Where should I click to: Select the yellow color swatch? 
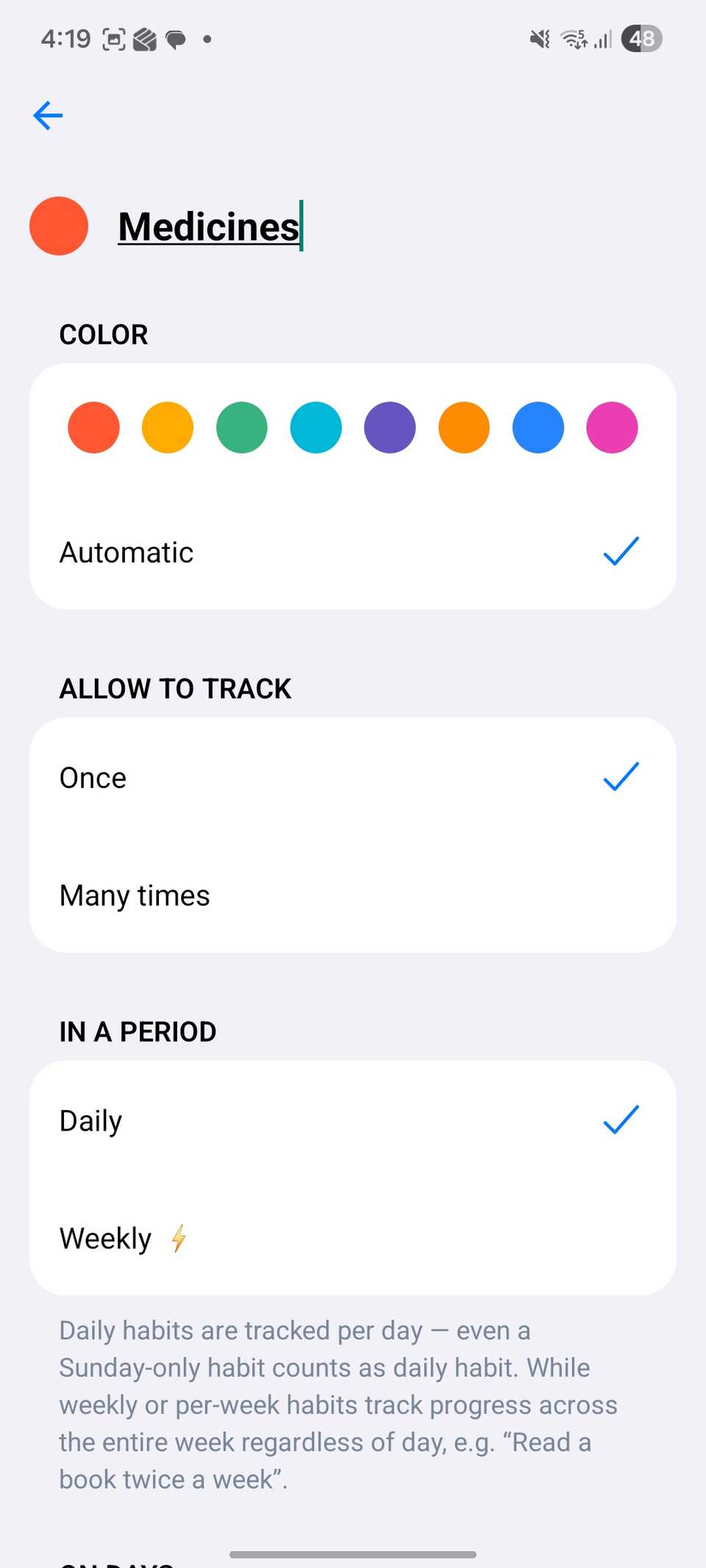coord(167,427)
